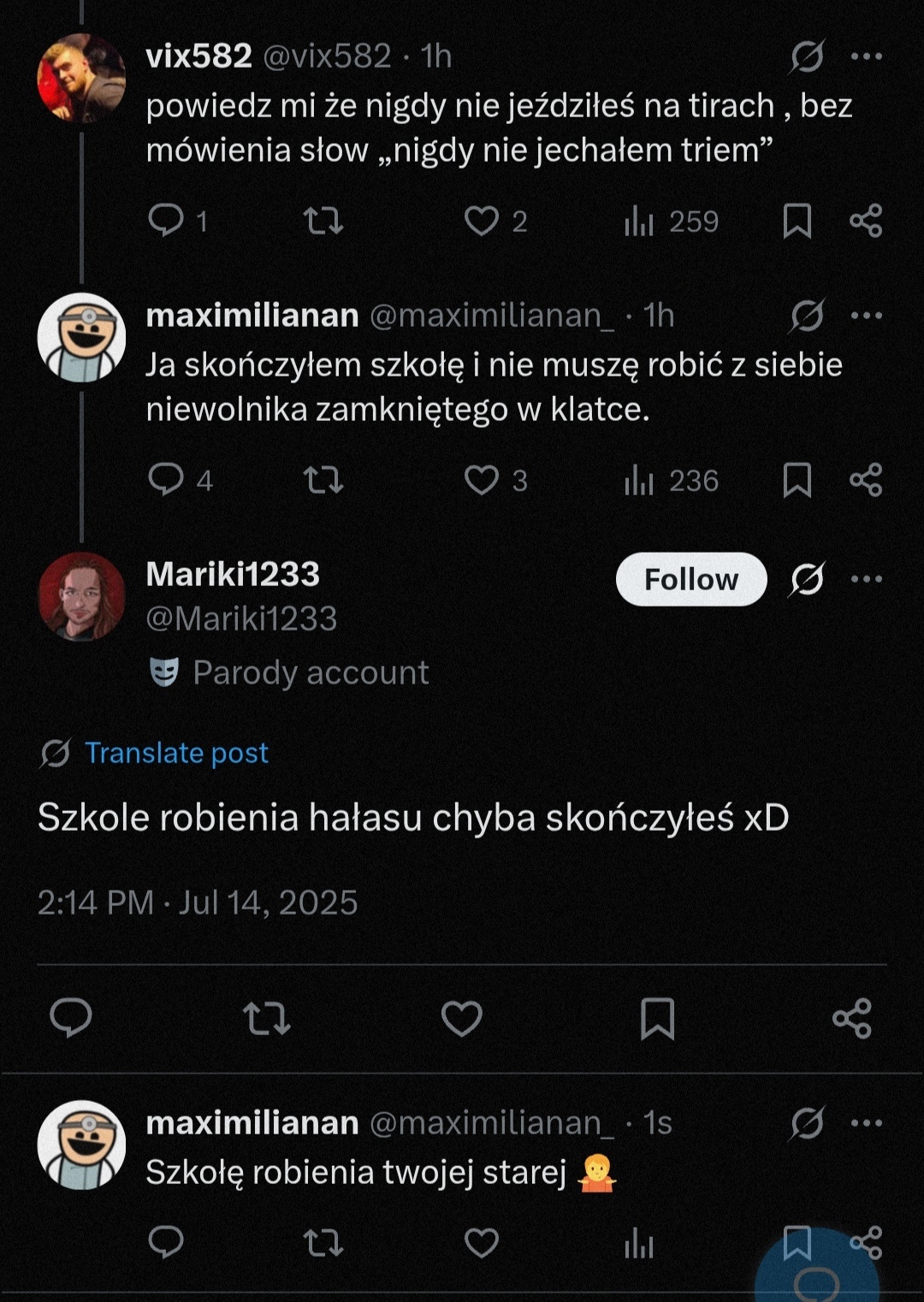Screen dimensions: 924x1302
Task: View analytics on vix582's post showing 259 views
Action: [641, 222]
